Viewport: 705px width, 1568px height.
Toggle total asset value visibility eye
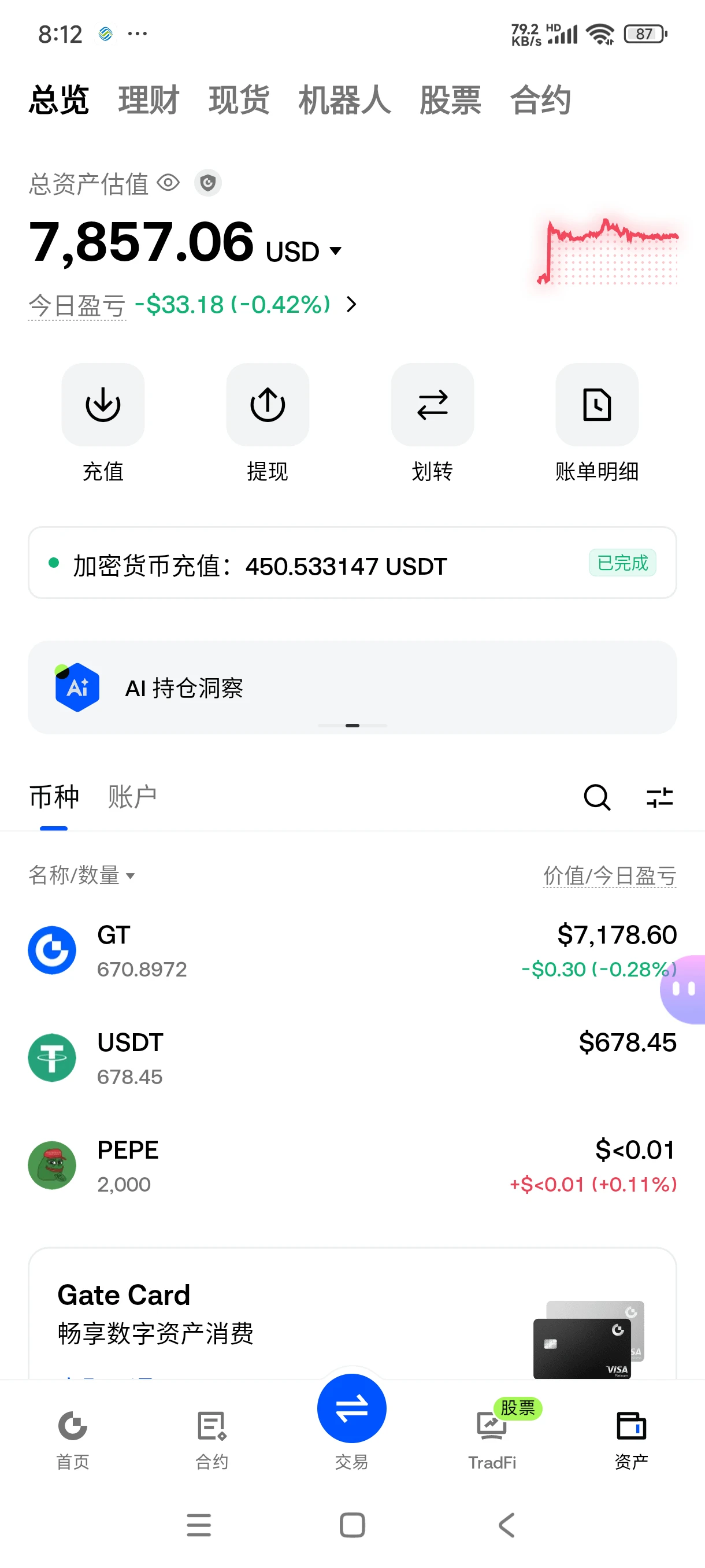click(x=168, y=183)
